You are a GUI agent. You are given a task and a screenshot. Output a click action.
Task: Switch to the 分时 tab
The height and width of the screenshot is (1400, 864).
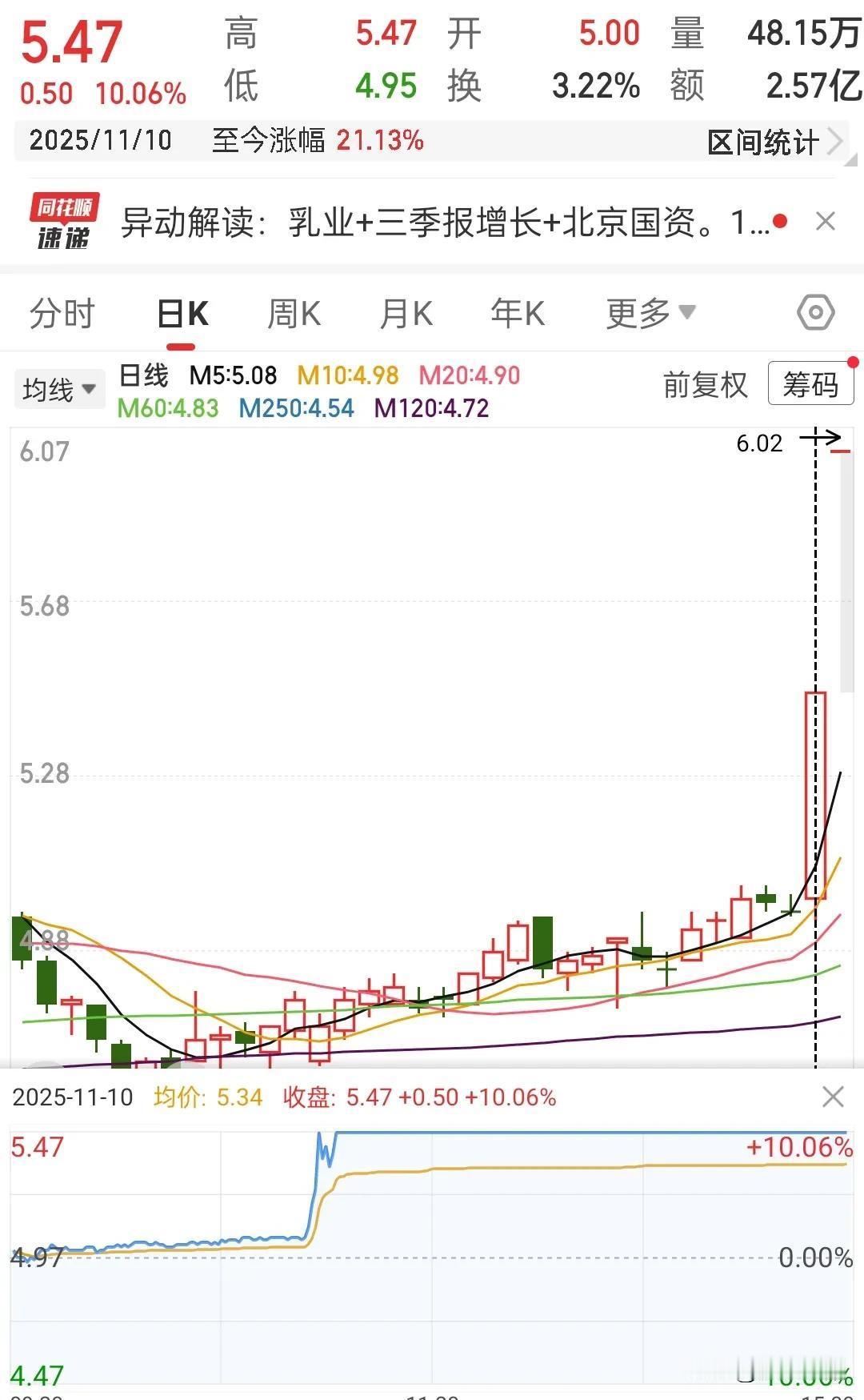(x=62, y=314)
